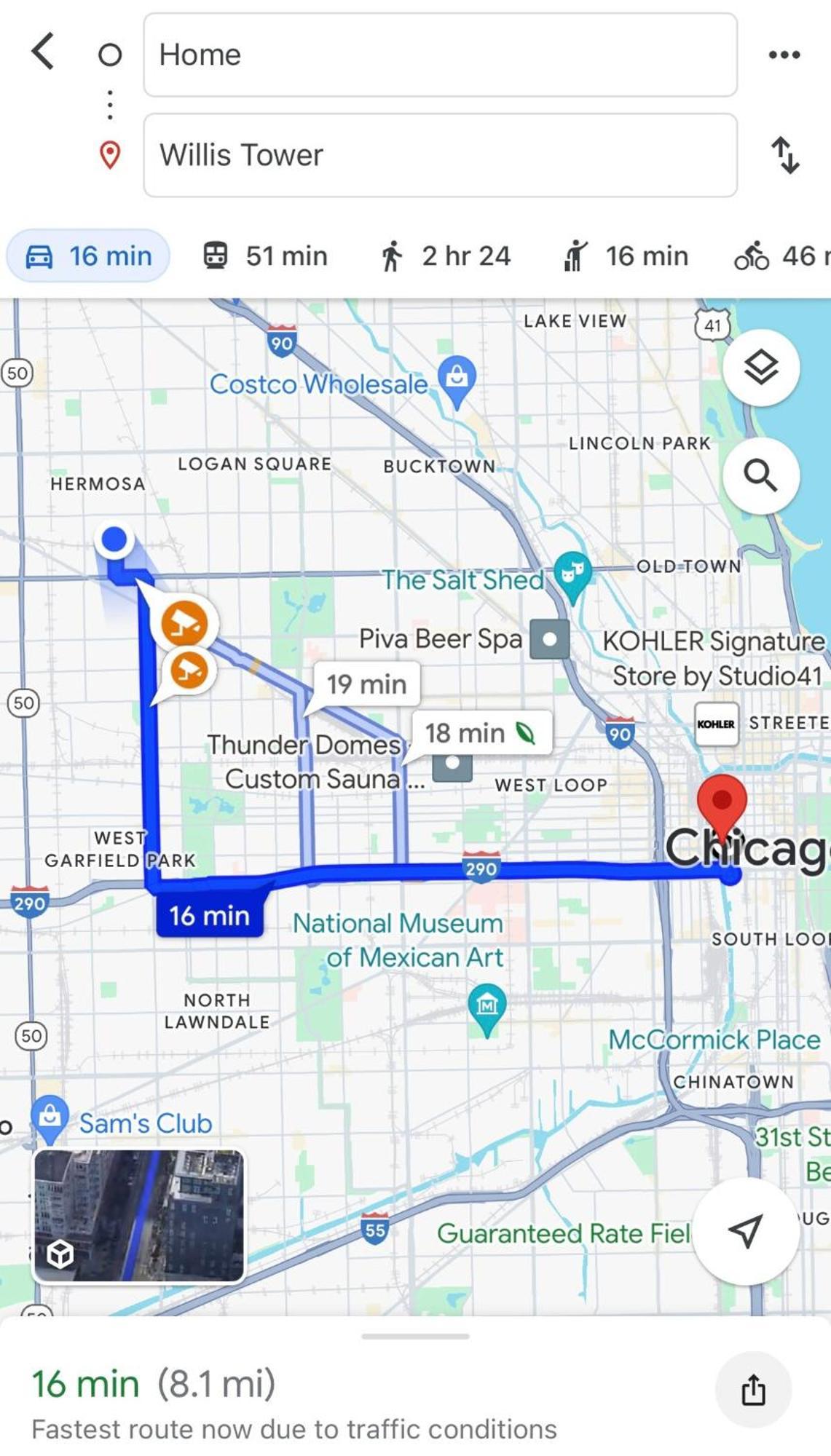
Task: Select the driving 16 min mode
Action: 88,256
